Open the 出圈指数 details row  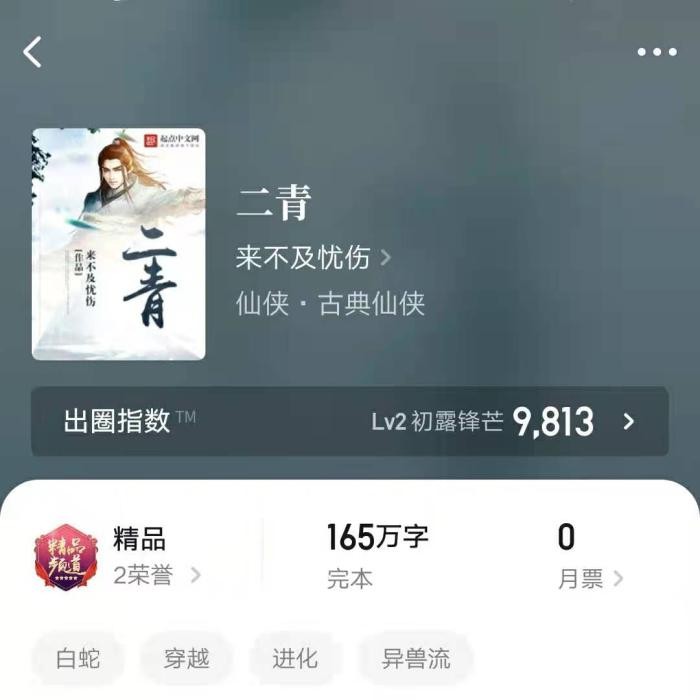point(349,421)
